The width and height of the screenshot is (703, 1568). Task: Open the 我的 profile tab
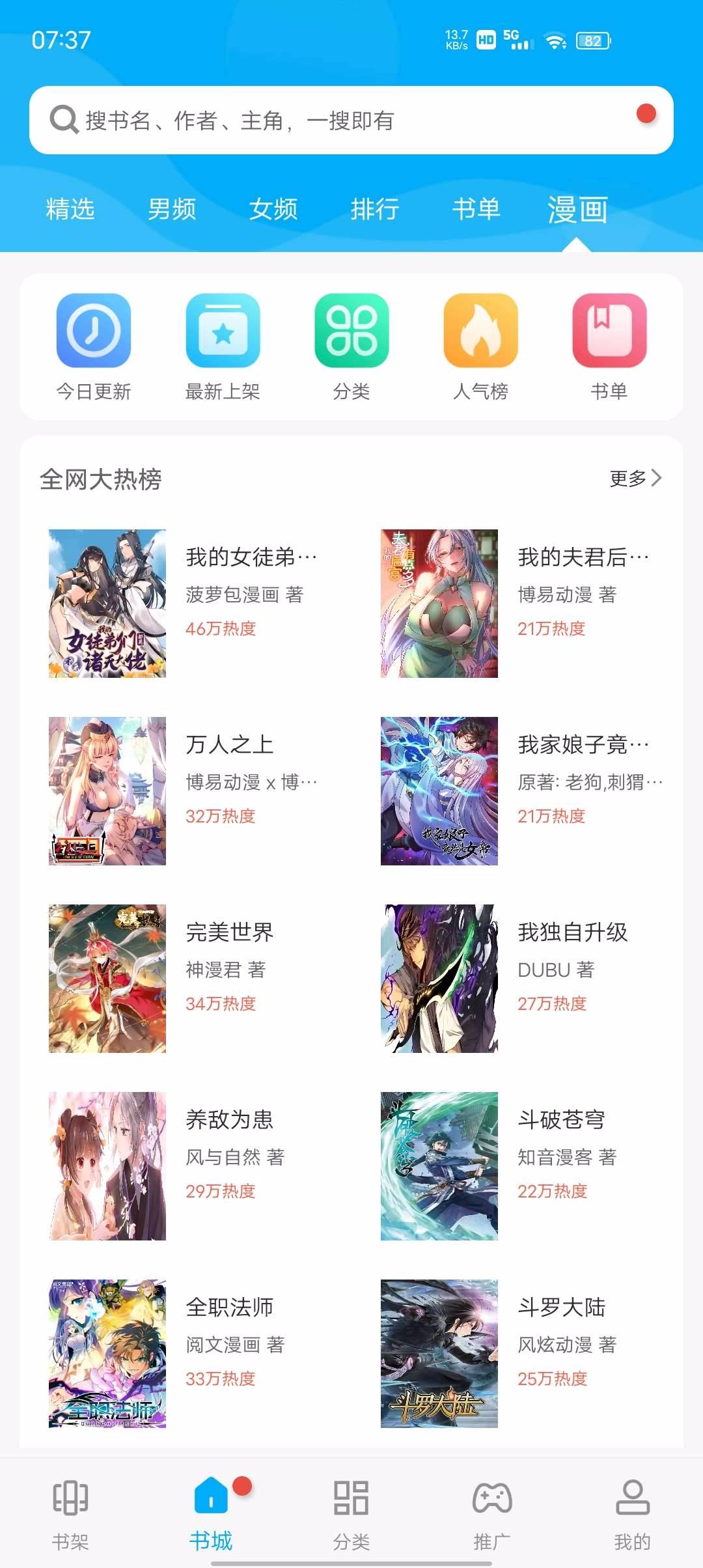(x=633, y=1513)
